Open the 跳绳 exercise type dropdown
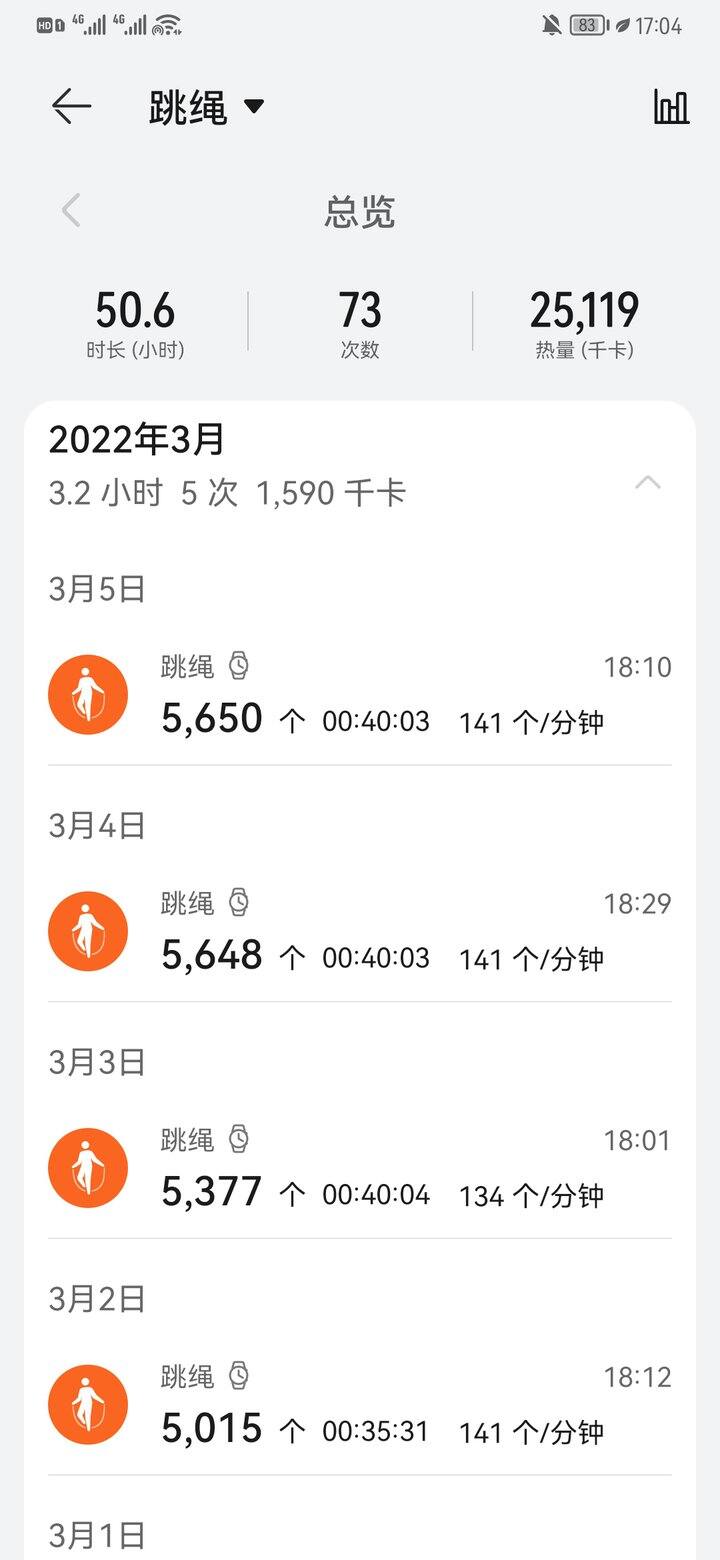Image resolution: width=720 pixels, height=1560 pixels. [x=207, y=107]
